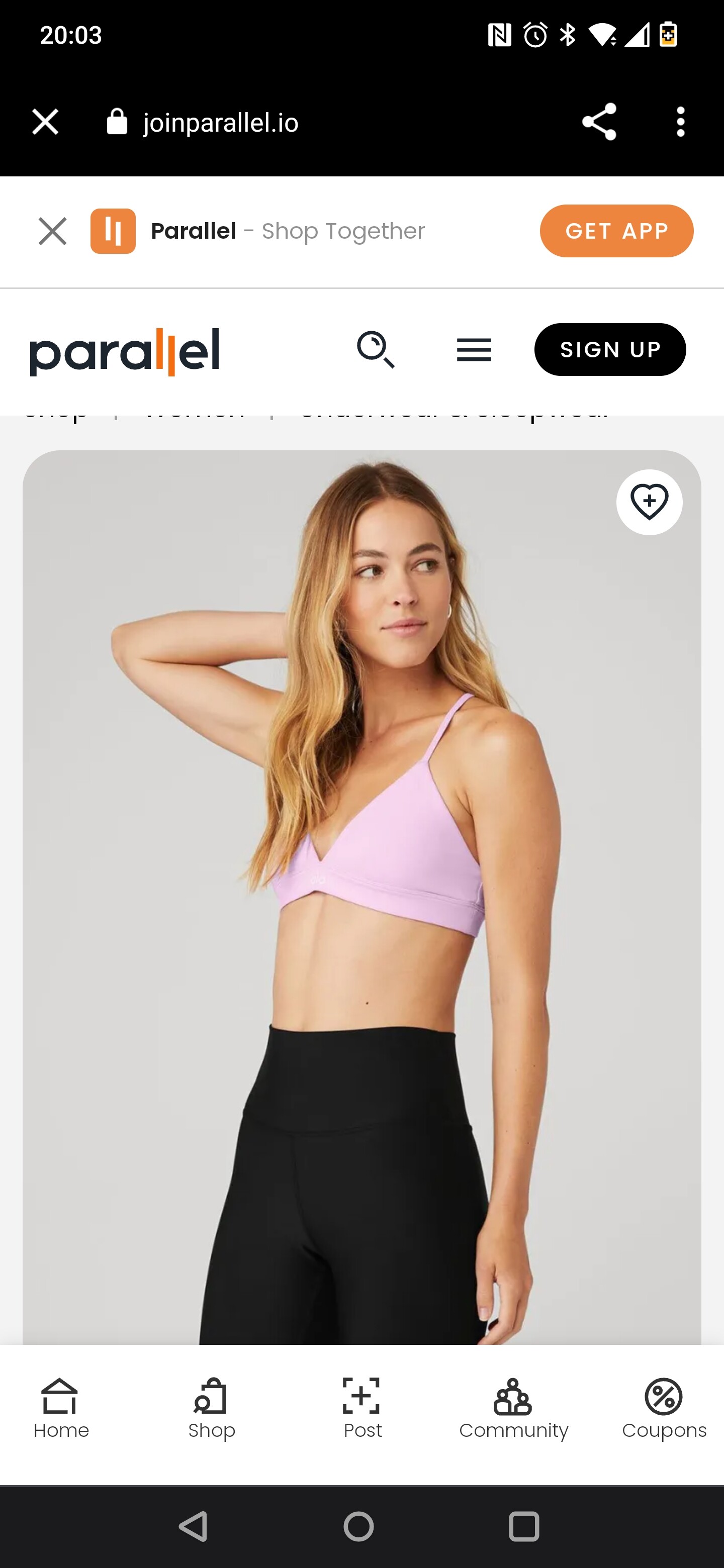
Task: Dismiss the Parallel app banner
Action: 52,231
